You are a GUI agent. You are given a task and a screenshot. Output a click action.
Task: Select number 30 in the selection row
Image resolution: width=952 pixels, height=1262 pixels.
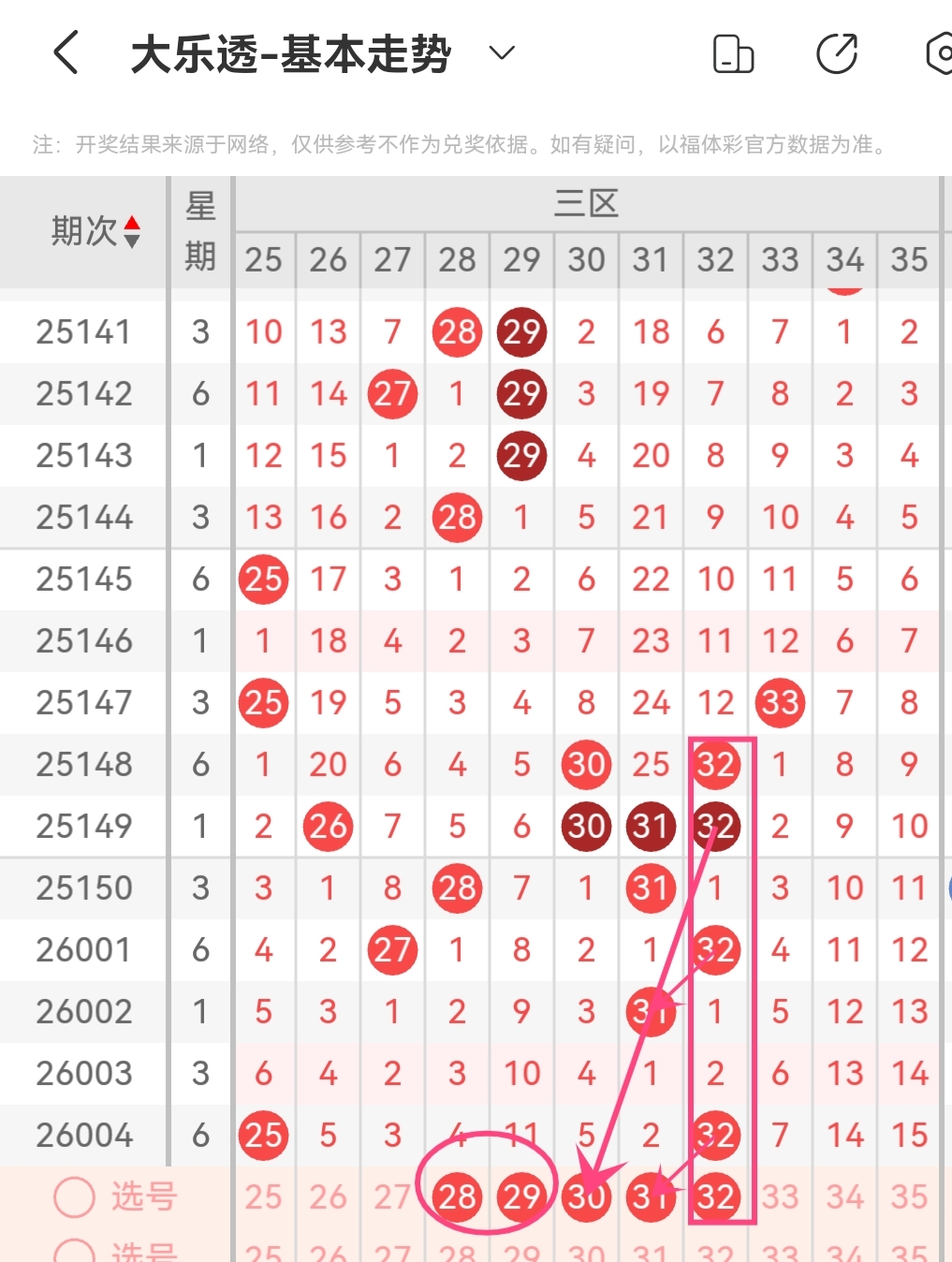(x=585, y=1196)
